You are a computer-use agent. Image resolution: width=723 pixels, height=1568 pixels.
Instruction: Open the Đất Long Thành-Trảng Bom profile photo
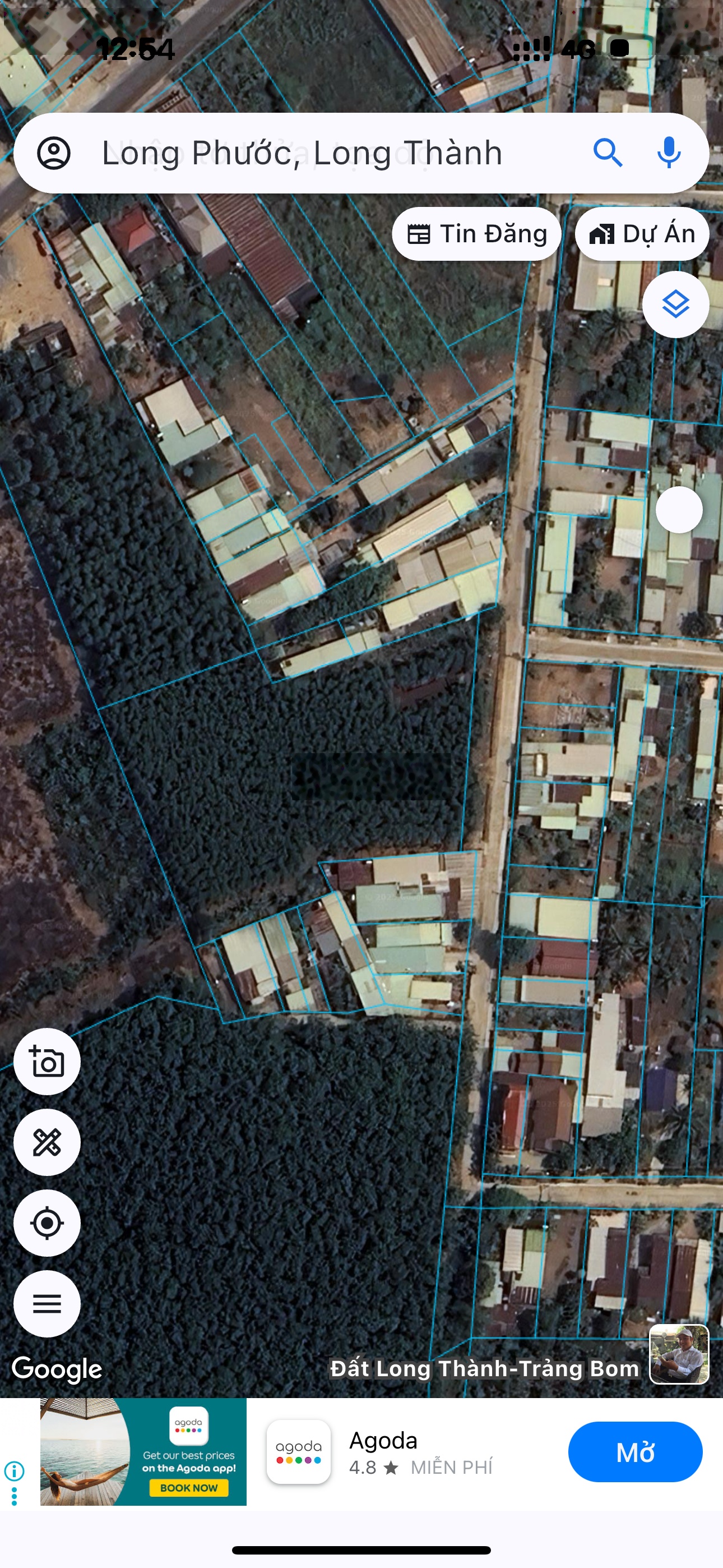coord(679,1354)
